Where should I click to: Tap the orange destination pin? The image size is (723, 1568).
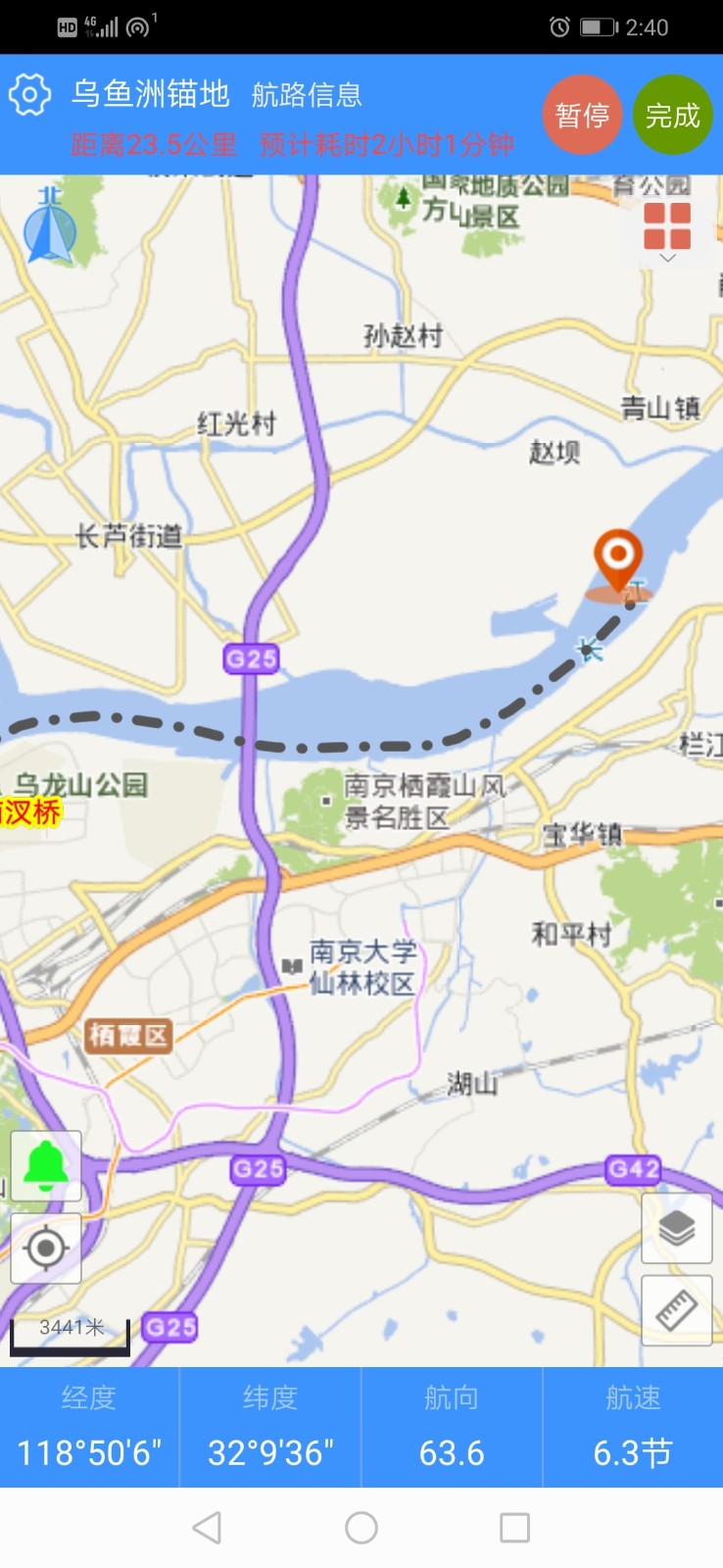(618, 557)
